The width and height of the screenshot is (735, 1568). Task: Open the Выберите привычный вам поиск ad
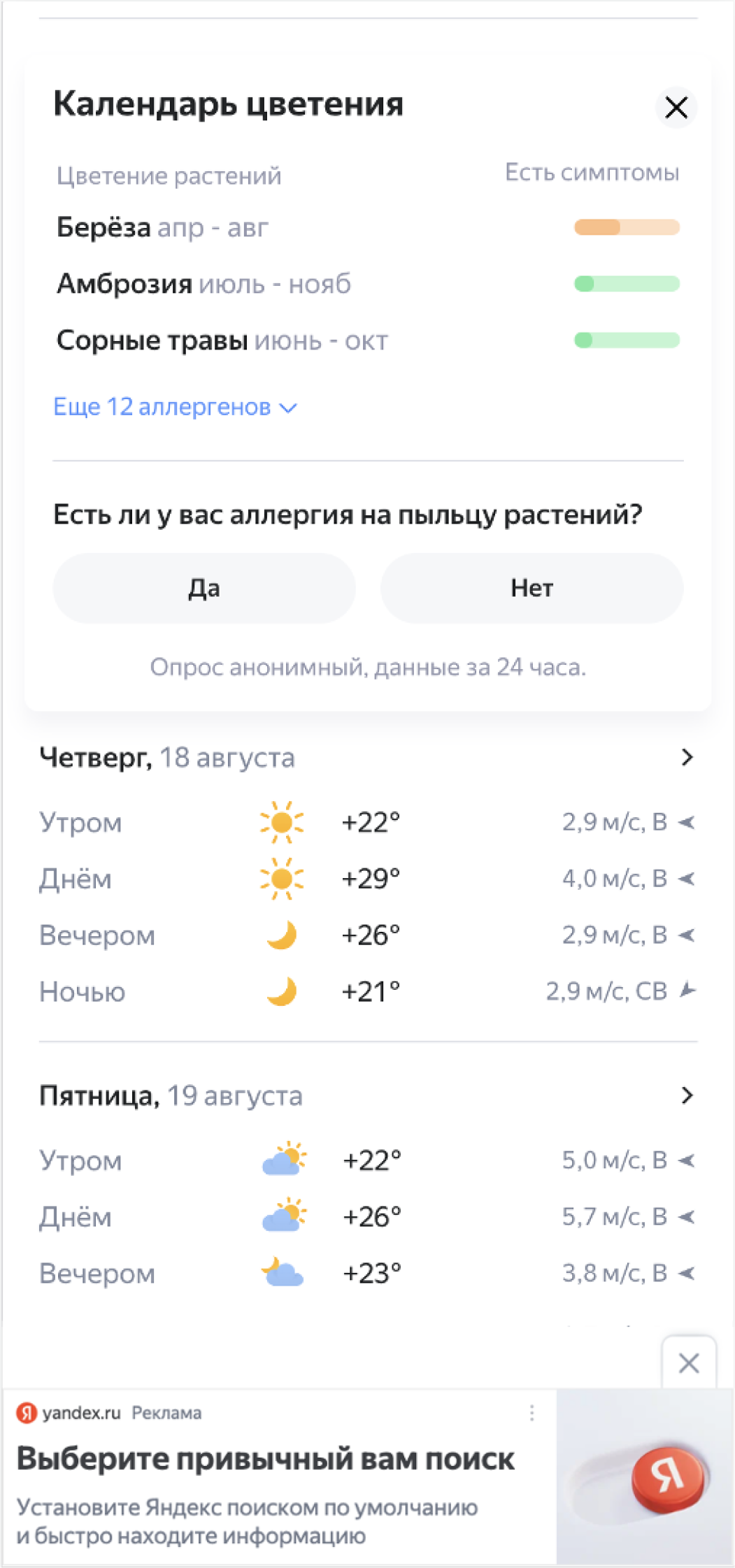266,1460
